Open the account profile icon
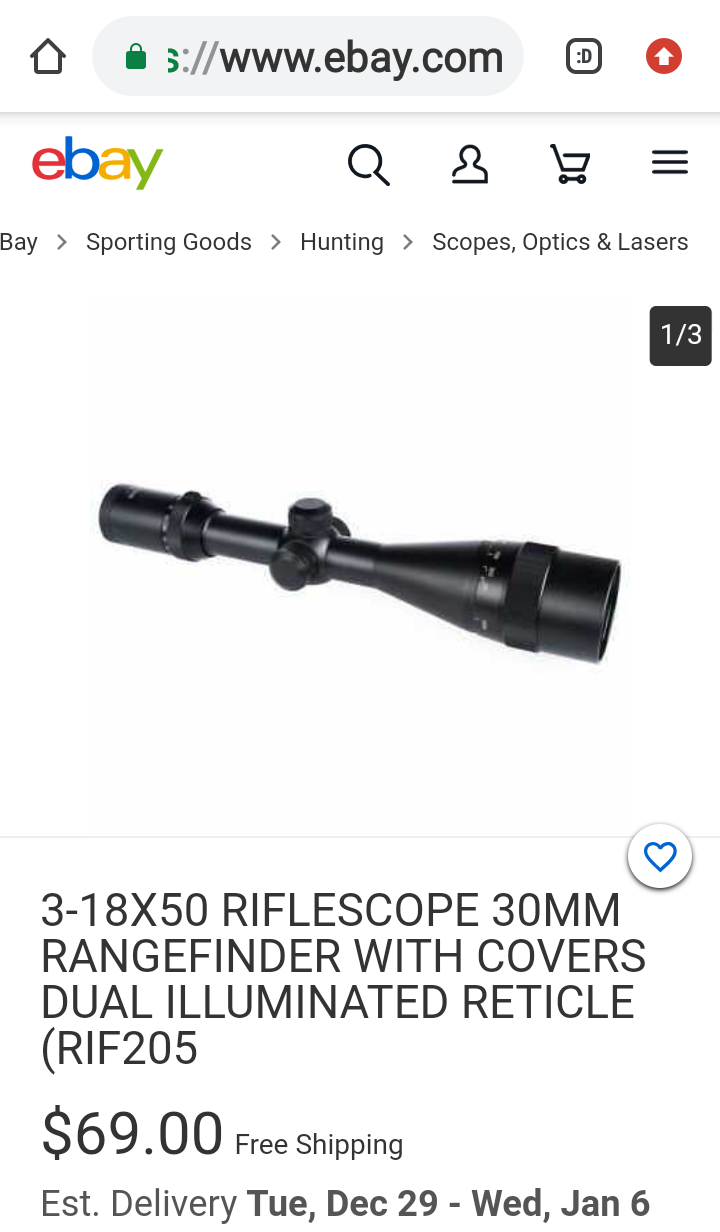The height and width of the screenshot is (1232, 720). pyautogui.click(x=469, y=164)
